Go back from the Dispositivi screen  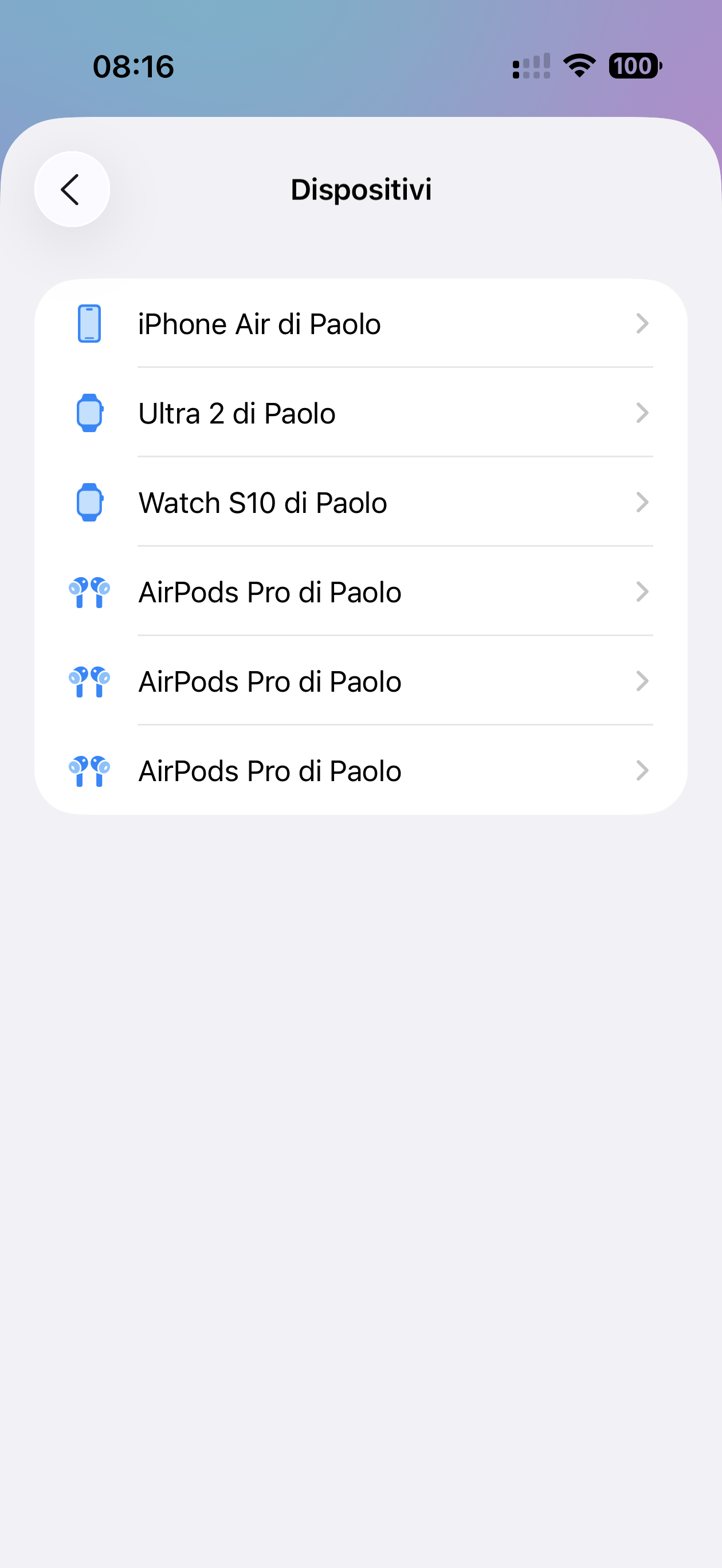coord(72,189)
